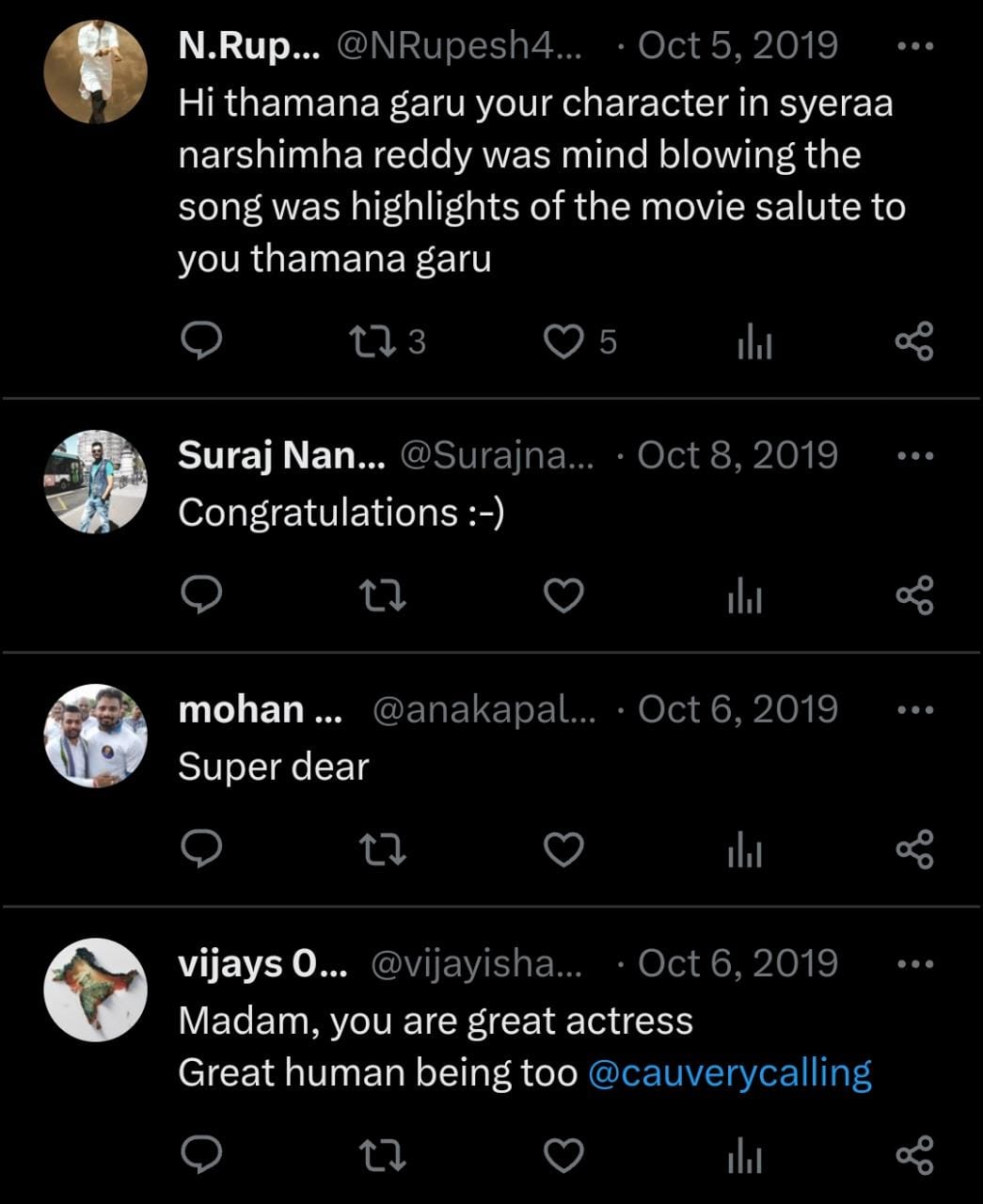Viewport: 983px width, 1204px height.
Task: Reply to N.Rupesh's tweet
Action: pyautogui.click(x=200, y=341)
